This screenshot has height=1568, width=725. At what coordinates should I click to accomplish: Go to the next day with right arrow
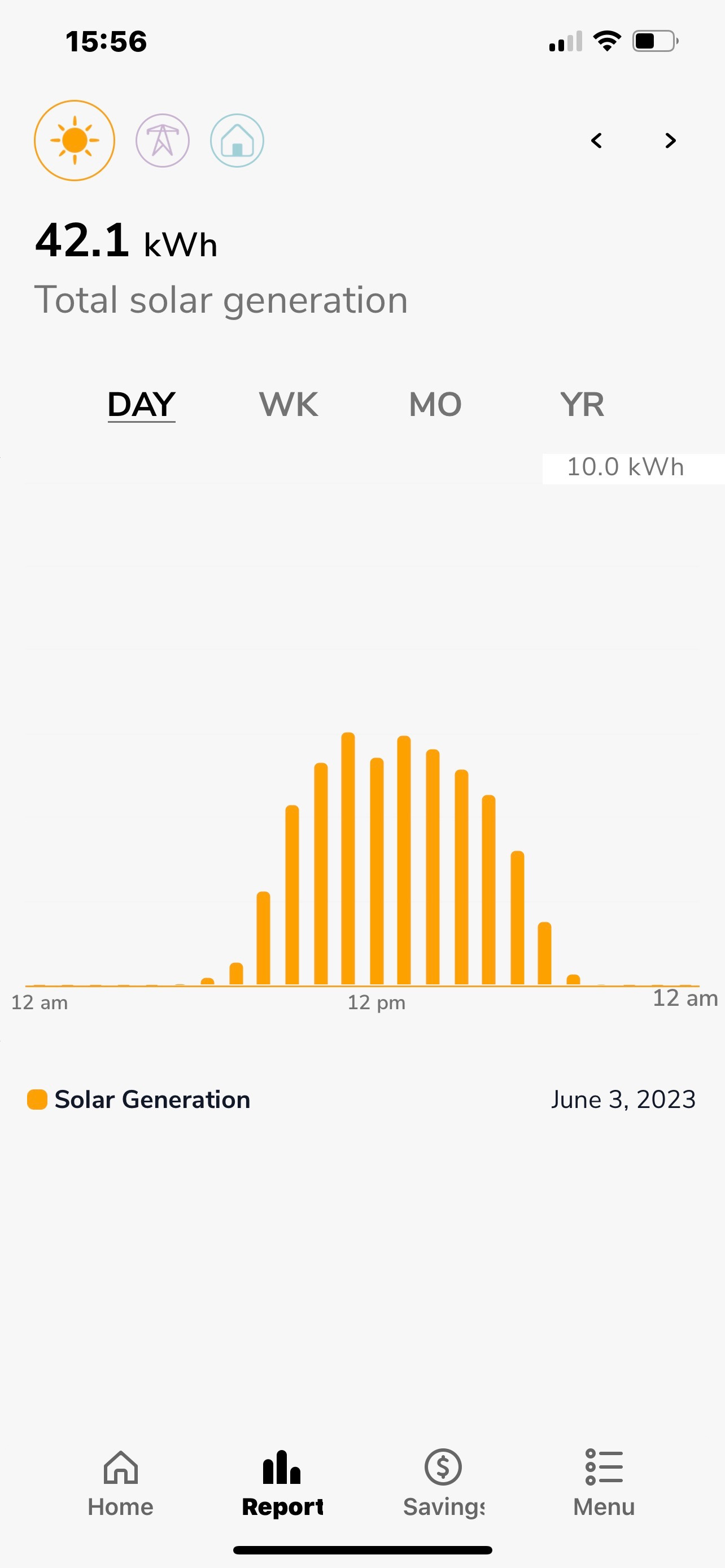tap(670, 141)
